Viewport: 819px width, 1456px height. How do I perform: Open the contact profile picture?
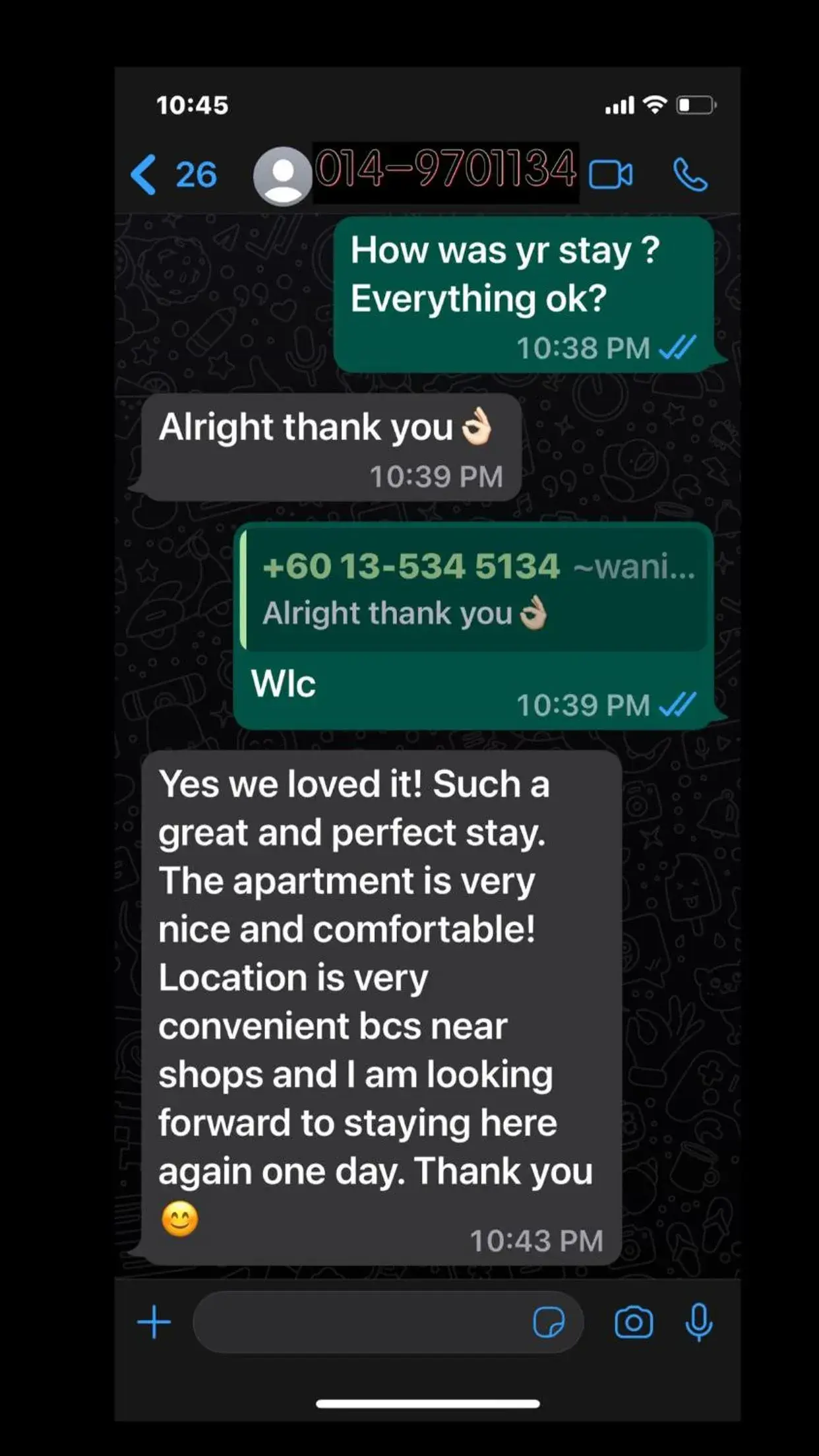[x=282, y=175]
